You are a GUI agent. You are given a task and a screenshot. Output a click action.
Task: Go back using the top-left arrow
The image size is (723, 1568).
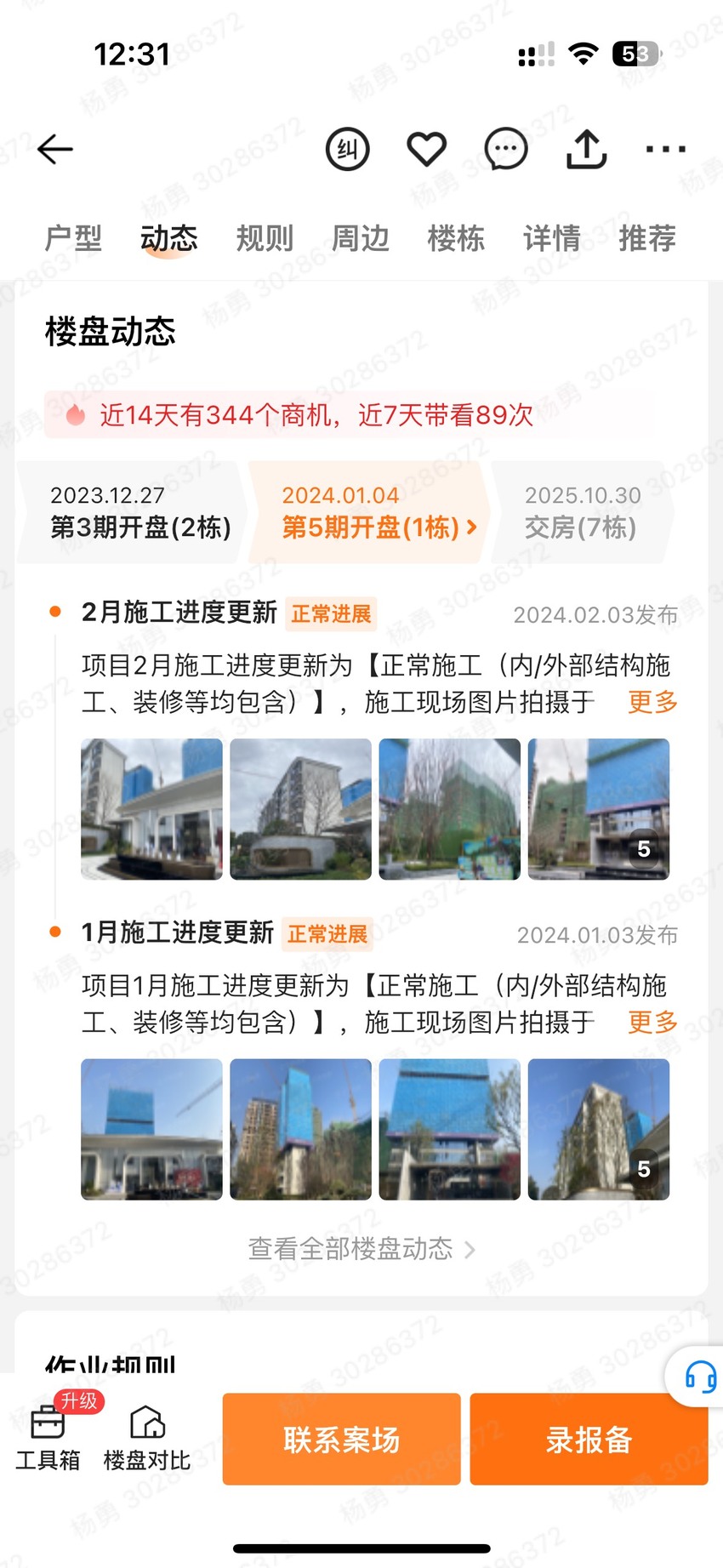pos(55,150)
